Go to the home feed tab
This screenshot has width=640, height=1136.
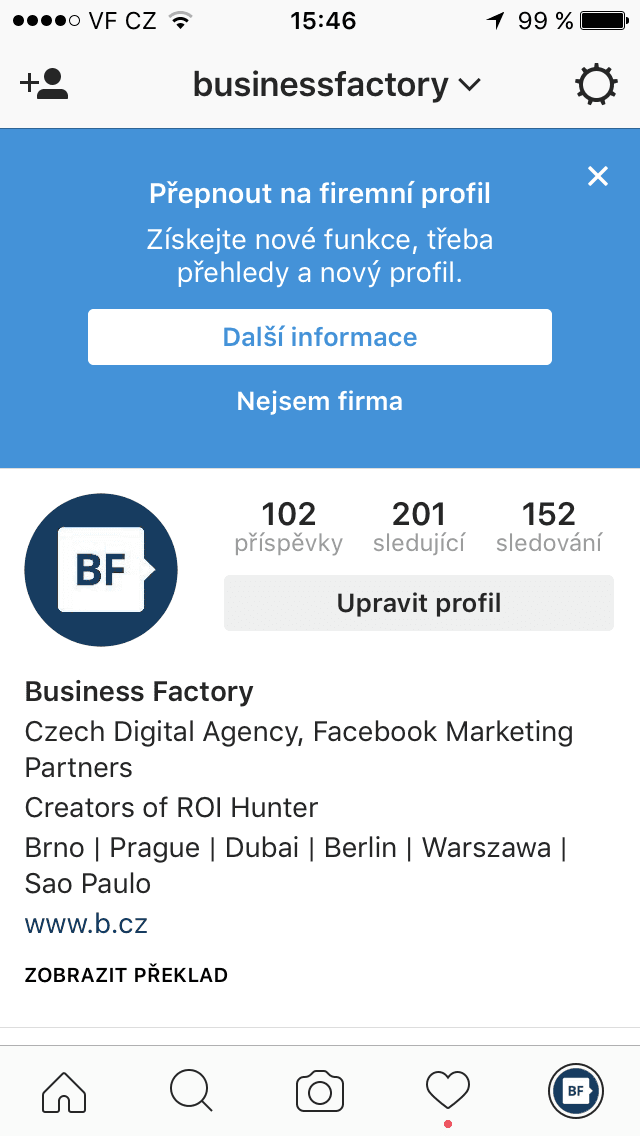point(64,1090)
